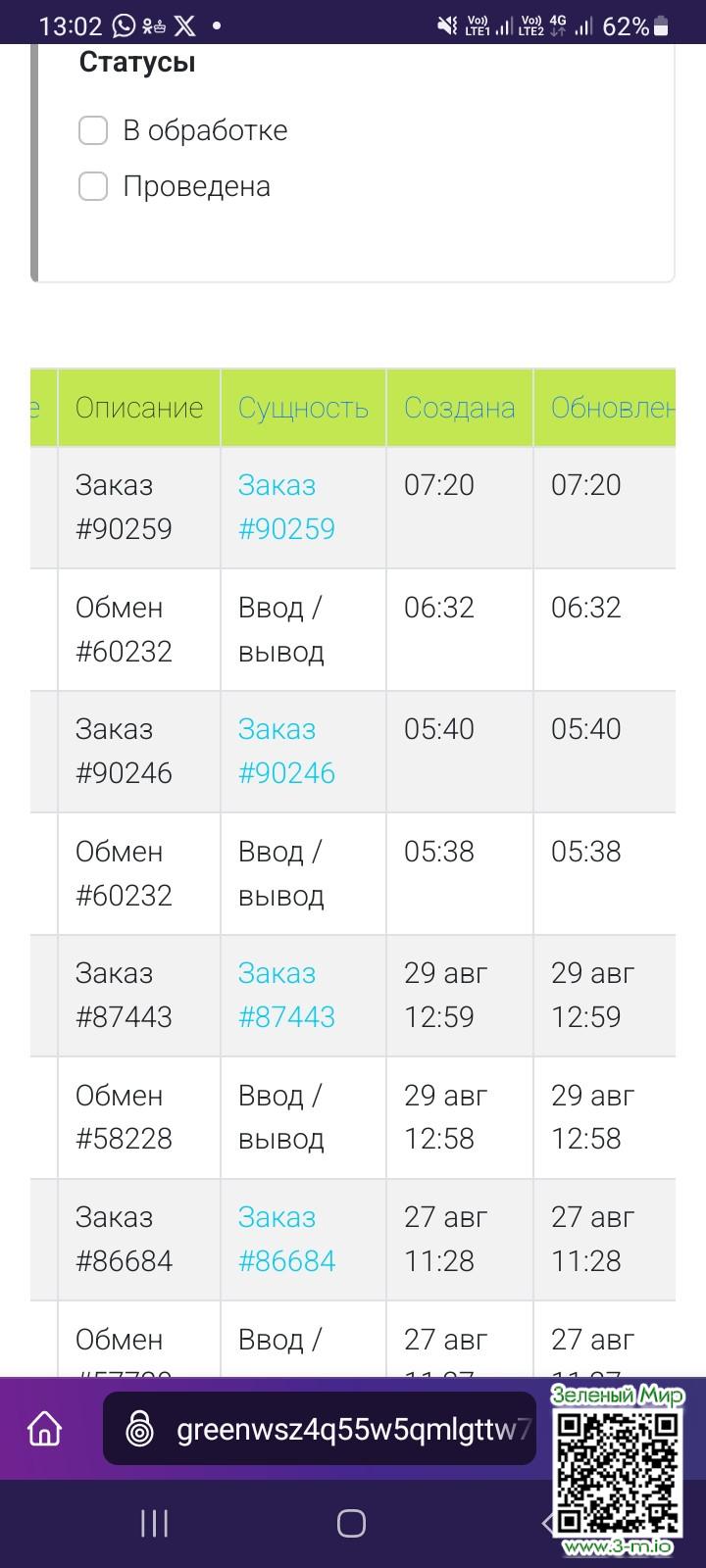This screenshot has height=1568, width=706.
Task: Check the 'Проведена' status checkbox
Action: [x=93, y=186]
